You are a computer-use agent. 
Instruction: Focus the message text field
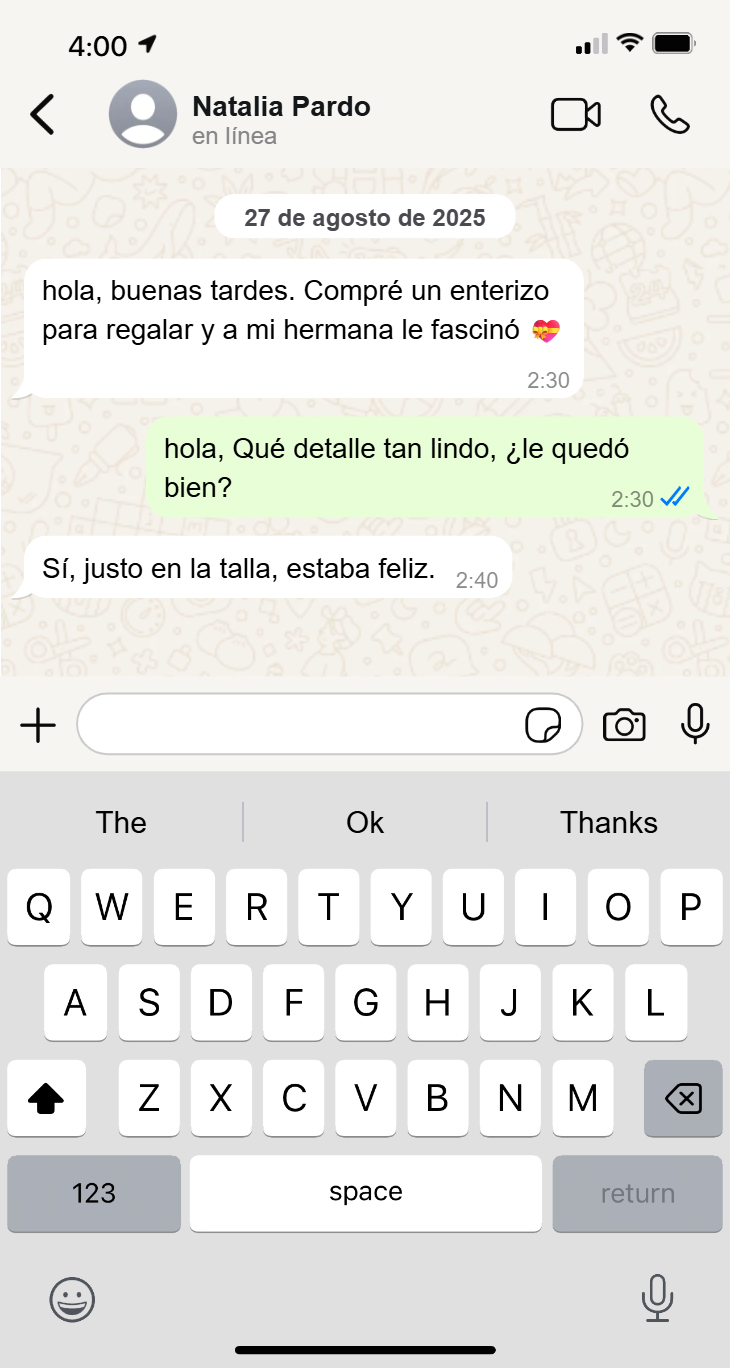point(300,724)
